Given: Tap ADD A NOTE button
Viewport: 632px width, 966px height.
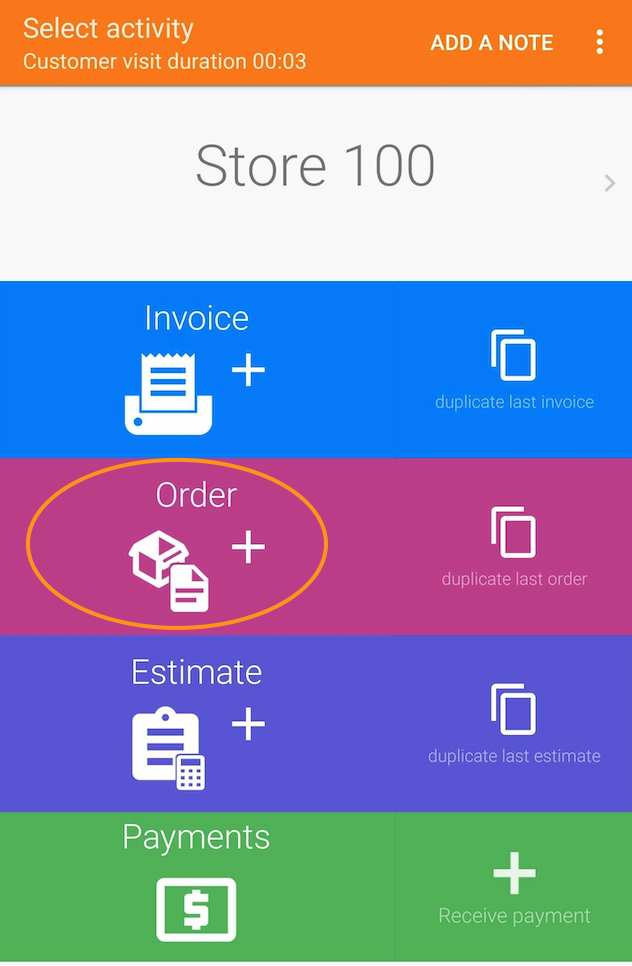Looking at the screenshot, I should pyautogui.click(x=491, y=43).
